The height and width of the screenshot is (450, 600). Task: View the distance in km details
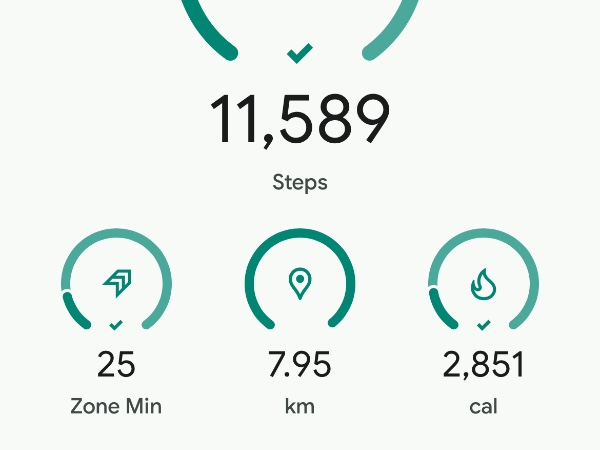pos(299,283)
